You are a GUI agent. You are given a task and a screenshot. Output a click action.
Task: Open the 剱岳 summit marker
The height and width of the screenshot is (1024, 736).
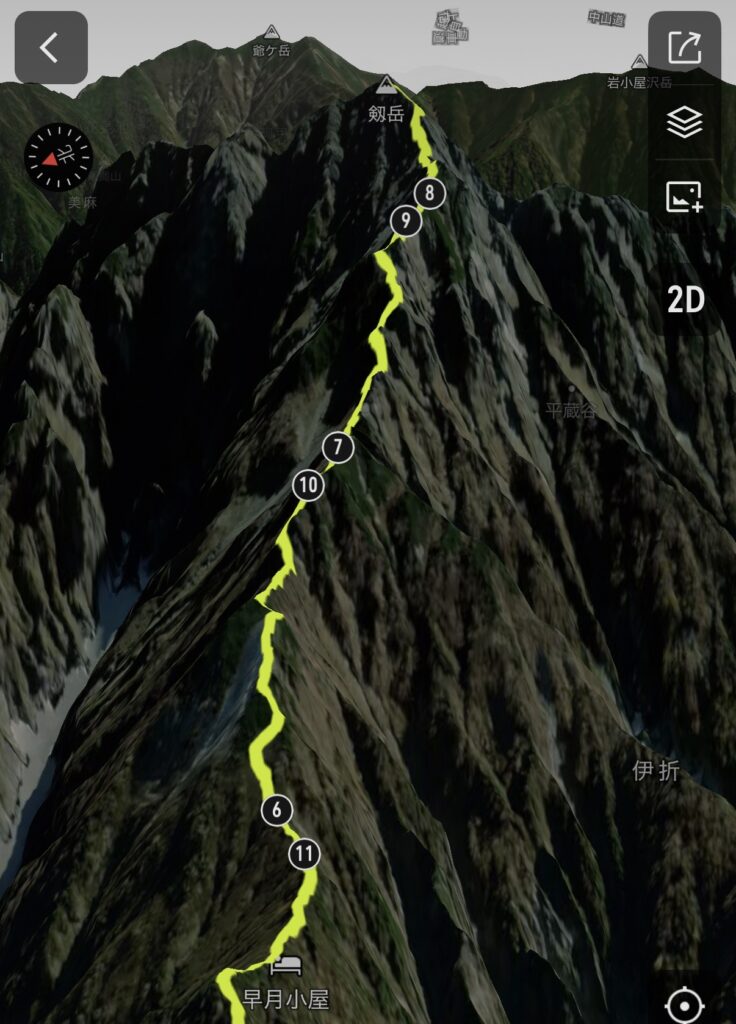[386, 84]
